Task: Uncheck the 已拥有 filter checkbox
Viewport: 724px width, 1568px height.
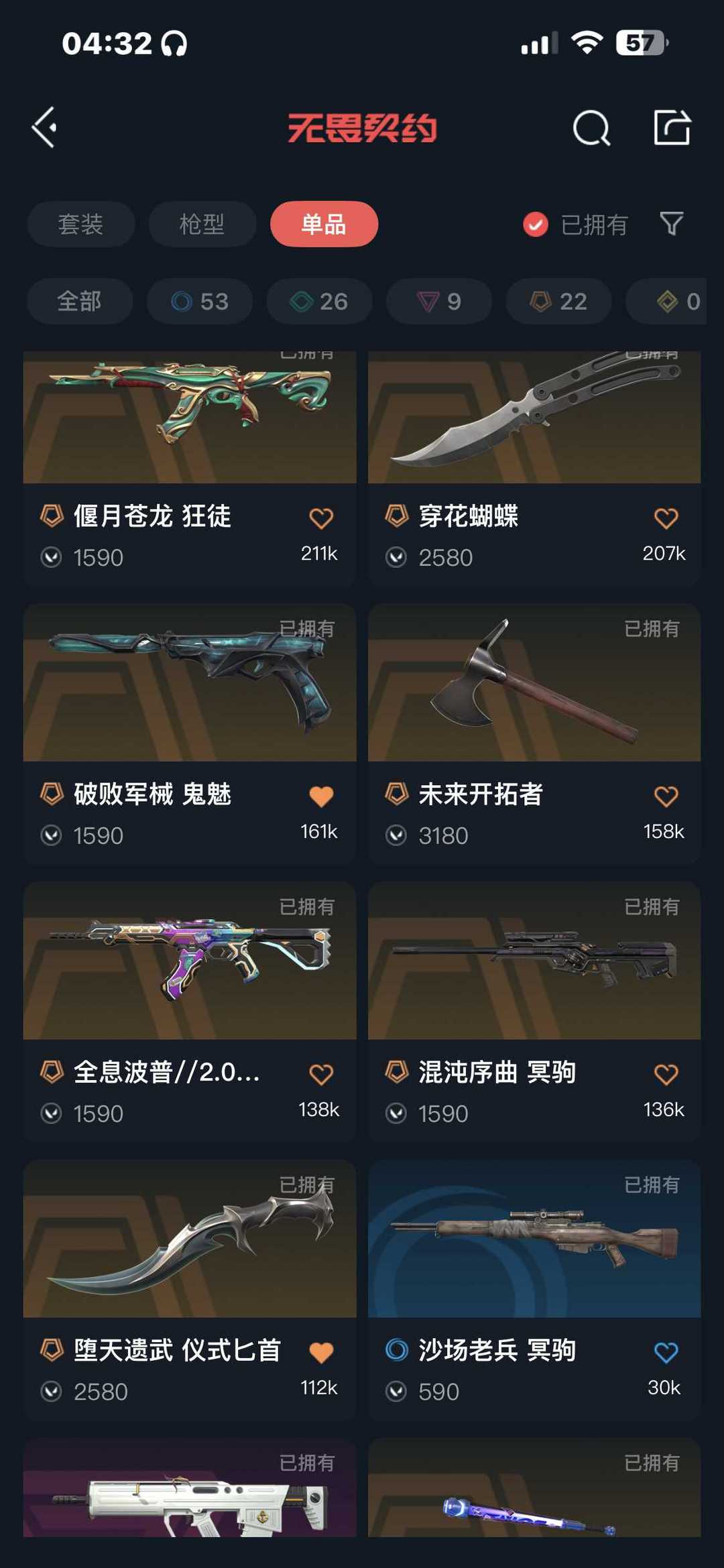Action: point(536,225)
